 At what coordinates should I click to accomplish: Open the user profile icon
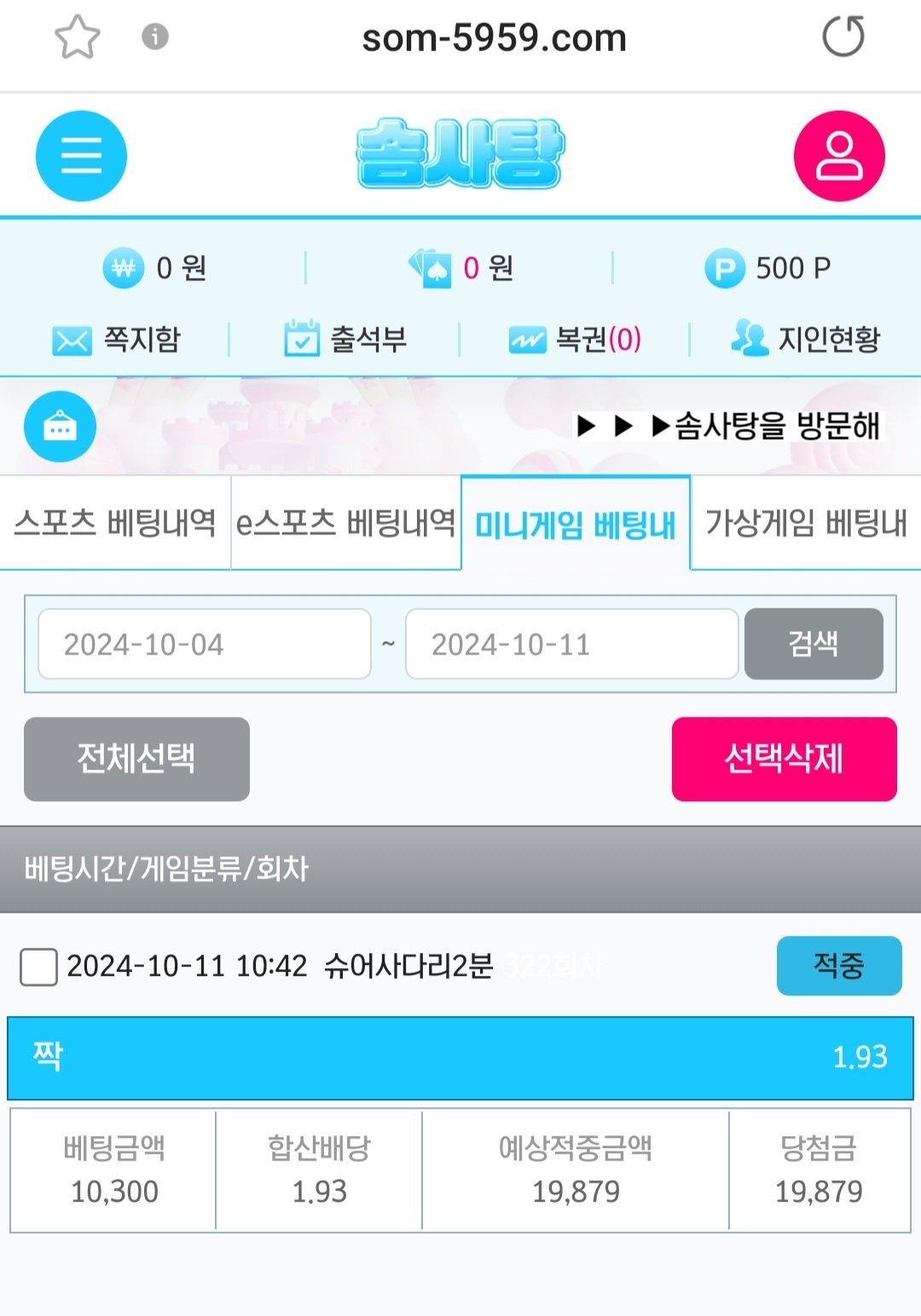point(839,156)
